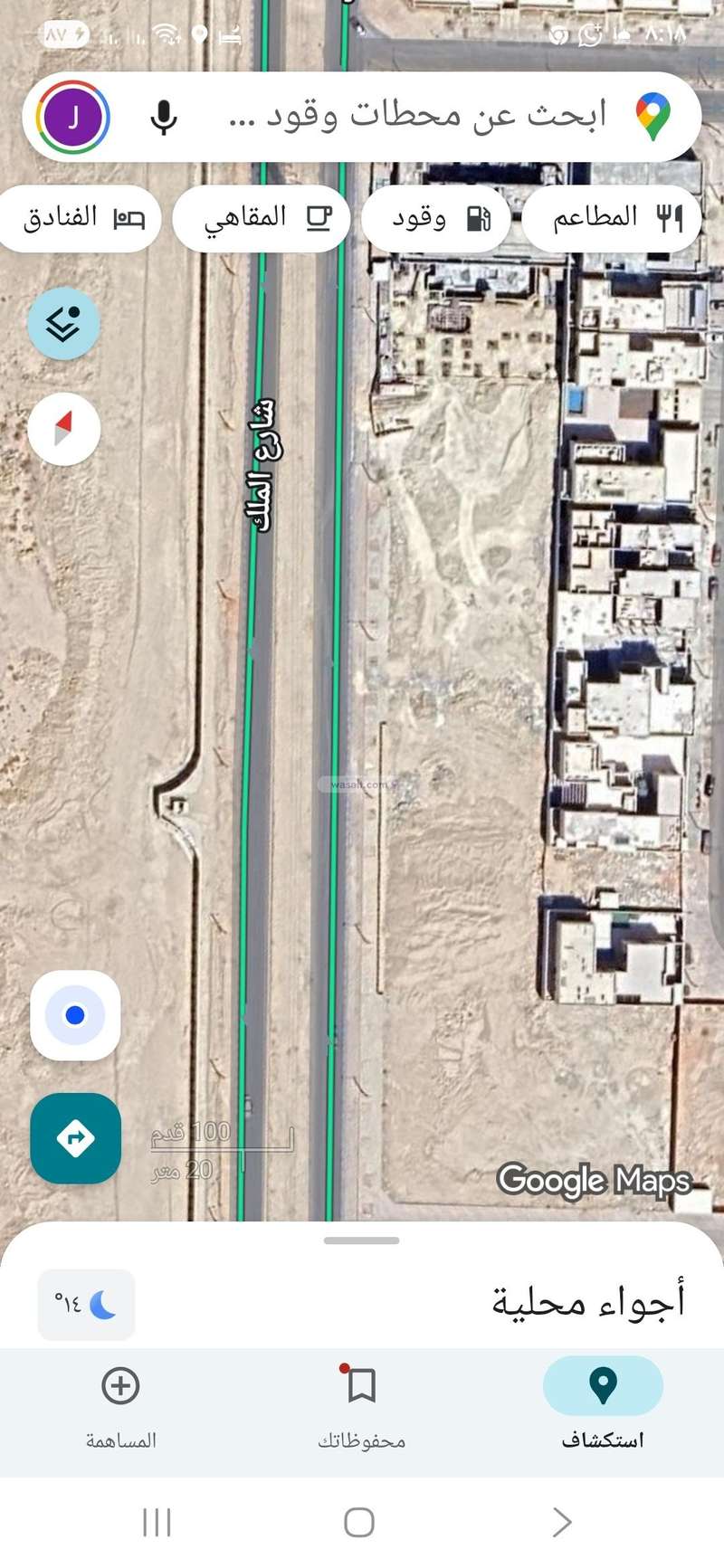
Task: Toggle the المطاعم restaurants filter chip
Action: (x=611, y=217)
